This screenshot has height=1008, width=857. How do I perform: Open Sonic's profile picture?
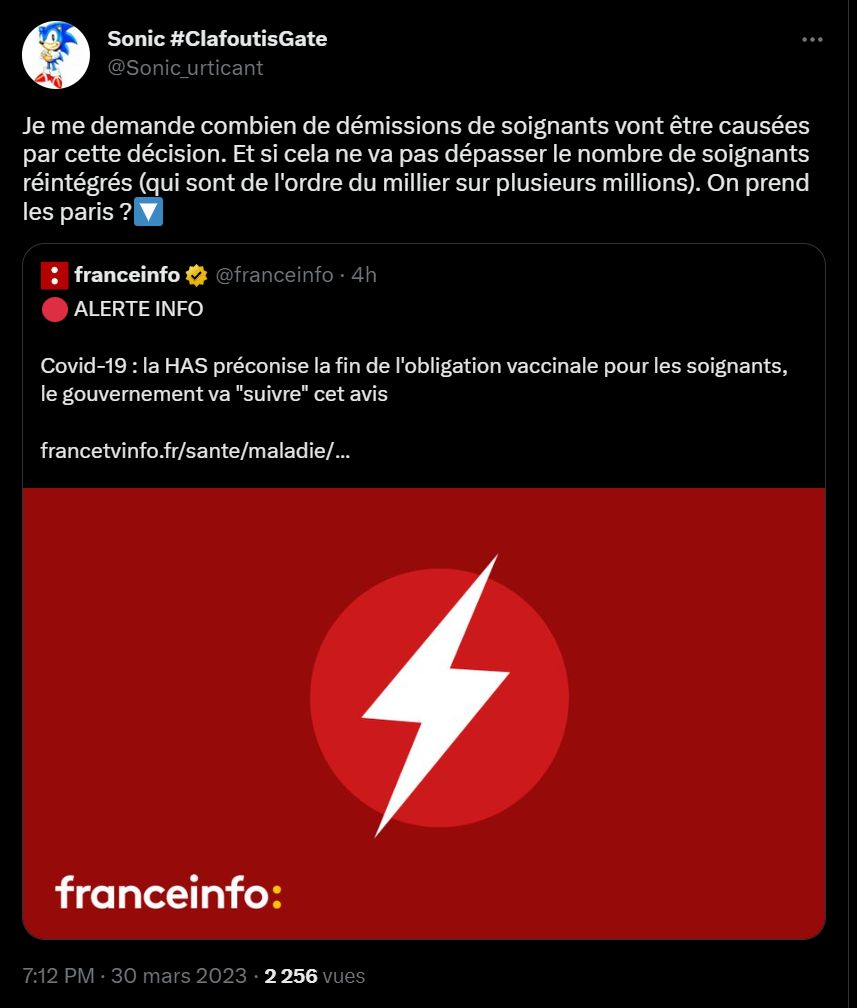click(56, 54)
